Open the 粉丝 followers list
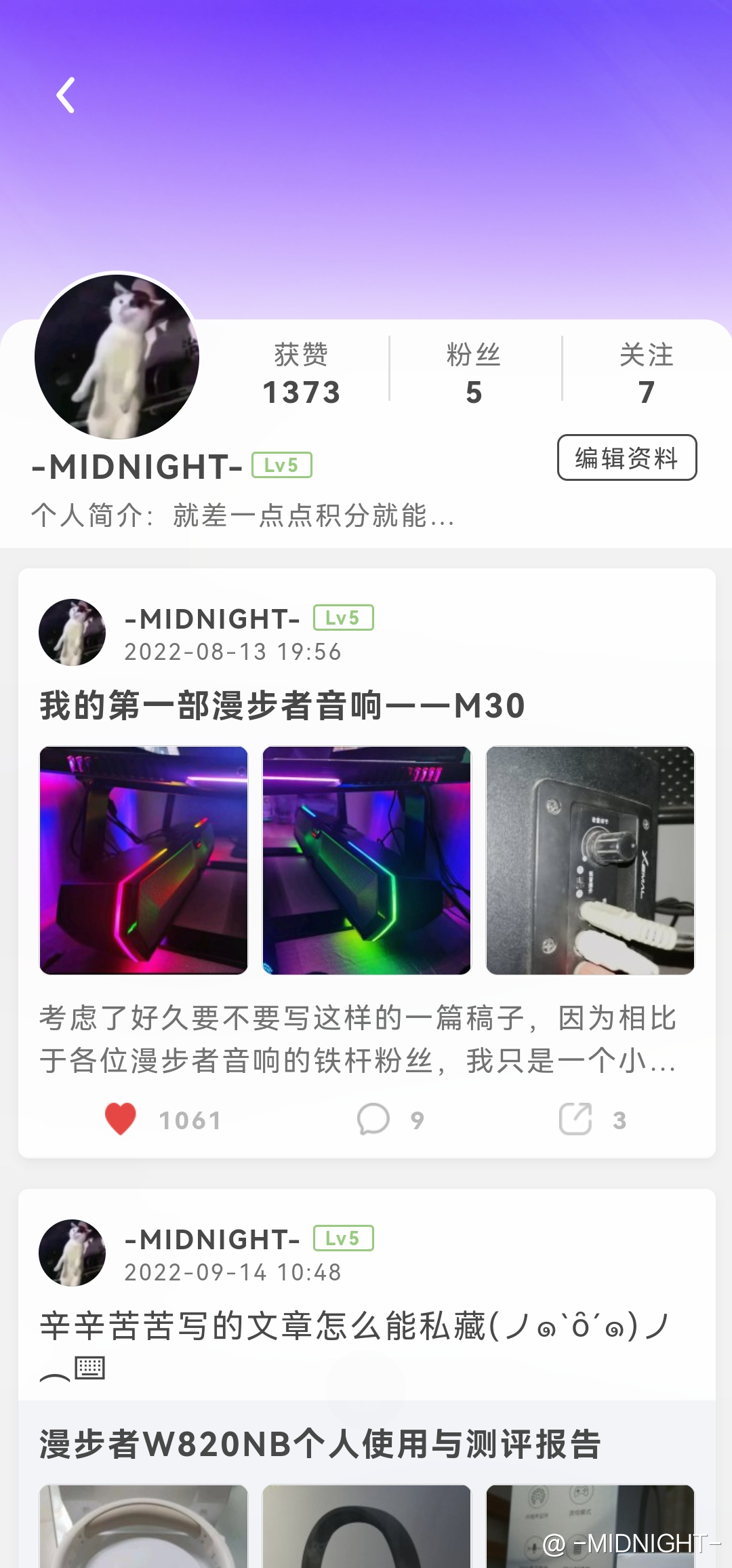Screen dimensions: 732x1568 [x=474, y=373]
